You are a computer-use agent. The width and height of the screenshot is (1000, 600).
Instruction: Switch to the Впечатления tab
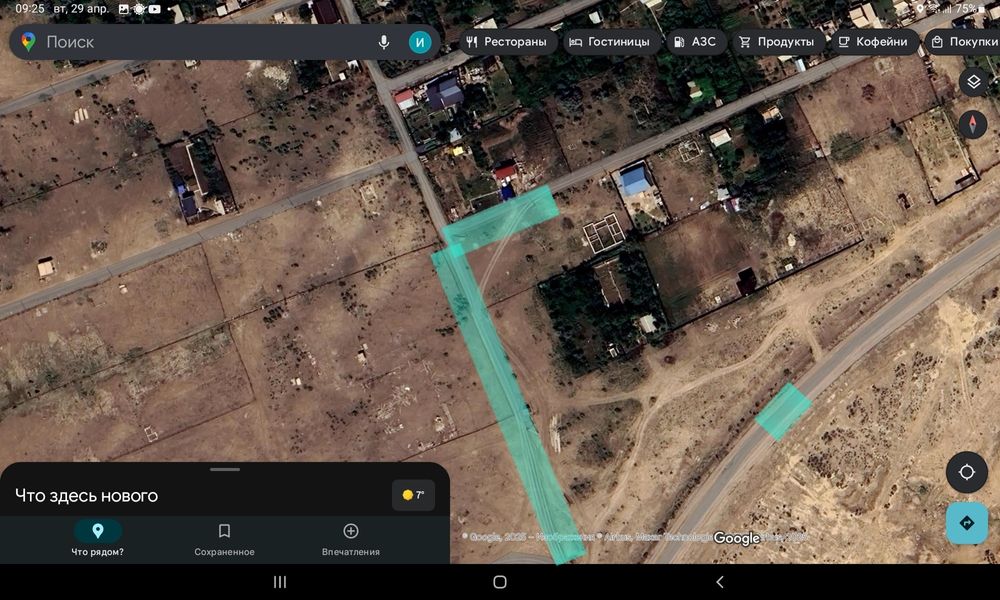click(x=350, y=538)
